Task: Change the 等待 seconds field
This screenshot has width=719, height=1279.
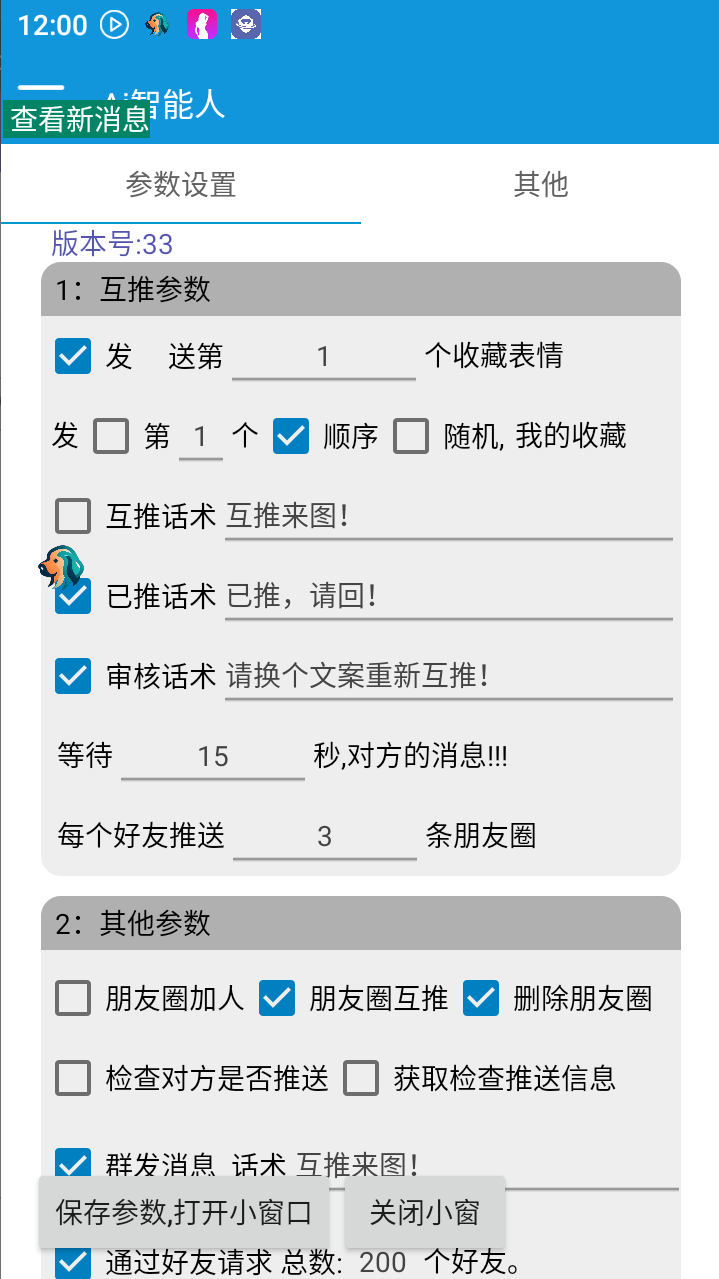Action: [213, 757]
